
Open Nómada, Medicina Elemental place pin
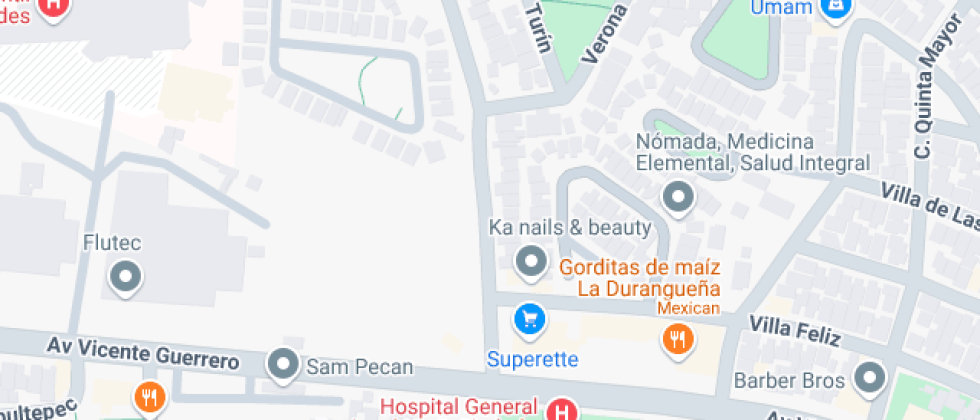click(x=679, y=196)
